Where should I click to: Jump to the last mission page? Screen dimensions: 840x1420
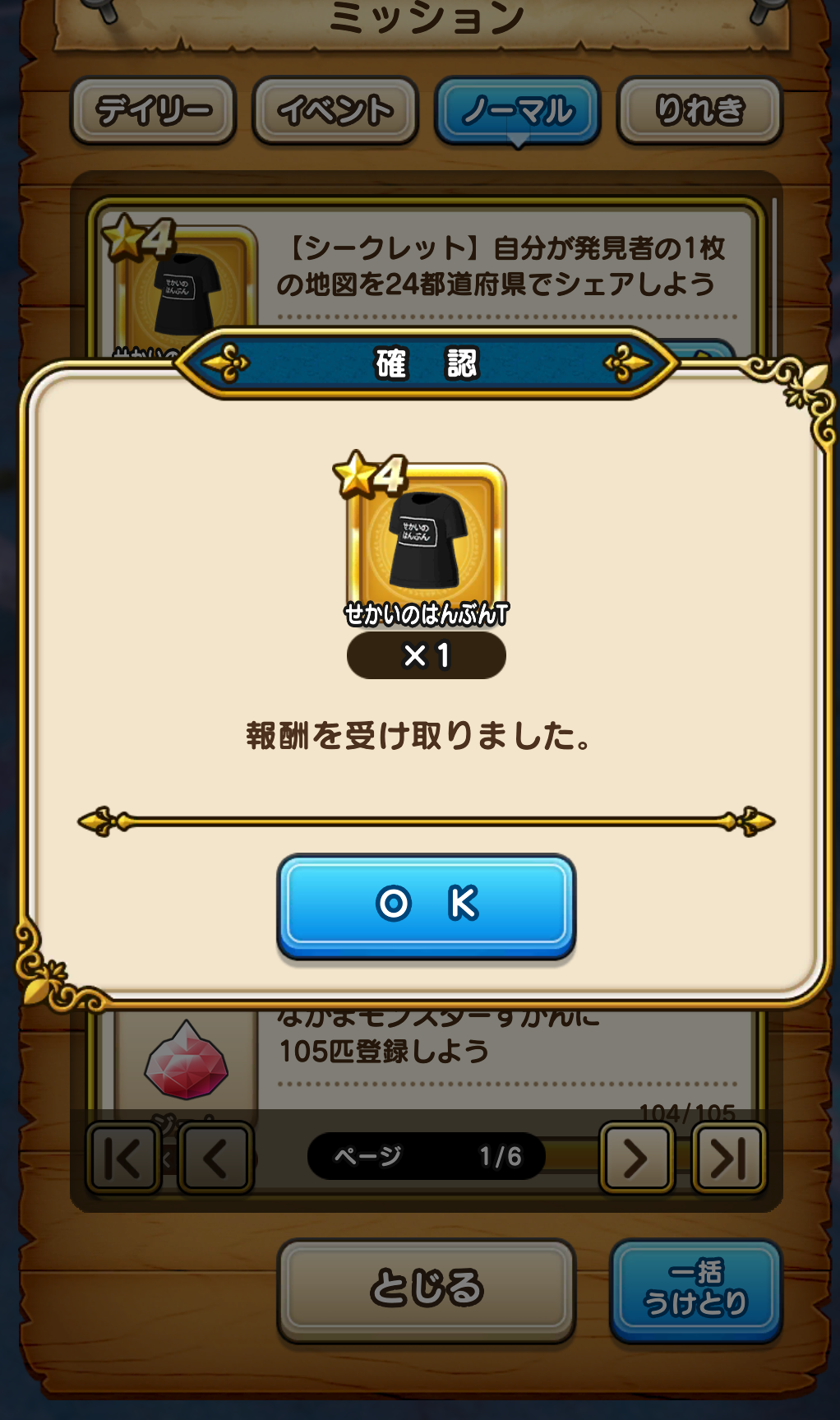tap(729, 1158)
